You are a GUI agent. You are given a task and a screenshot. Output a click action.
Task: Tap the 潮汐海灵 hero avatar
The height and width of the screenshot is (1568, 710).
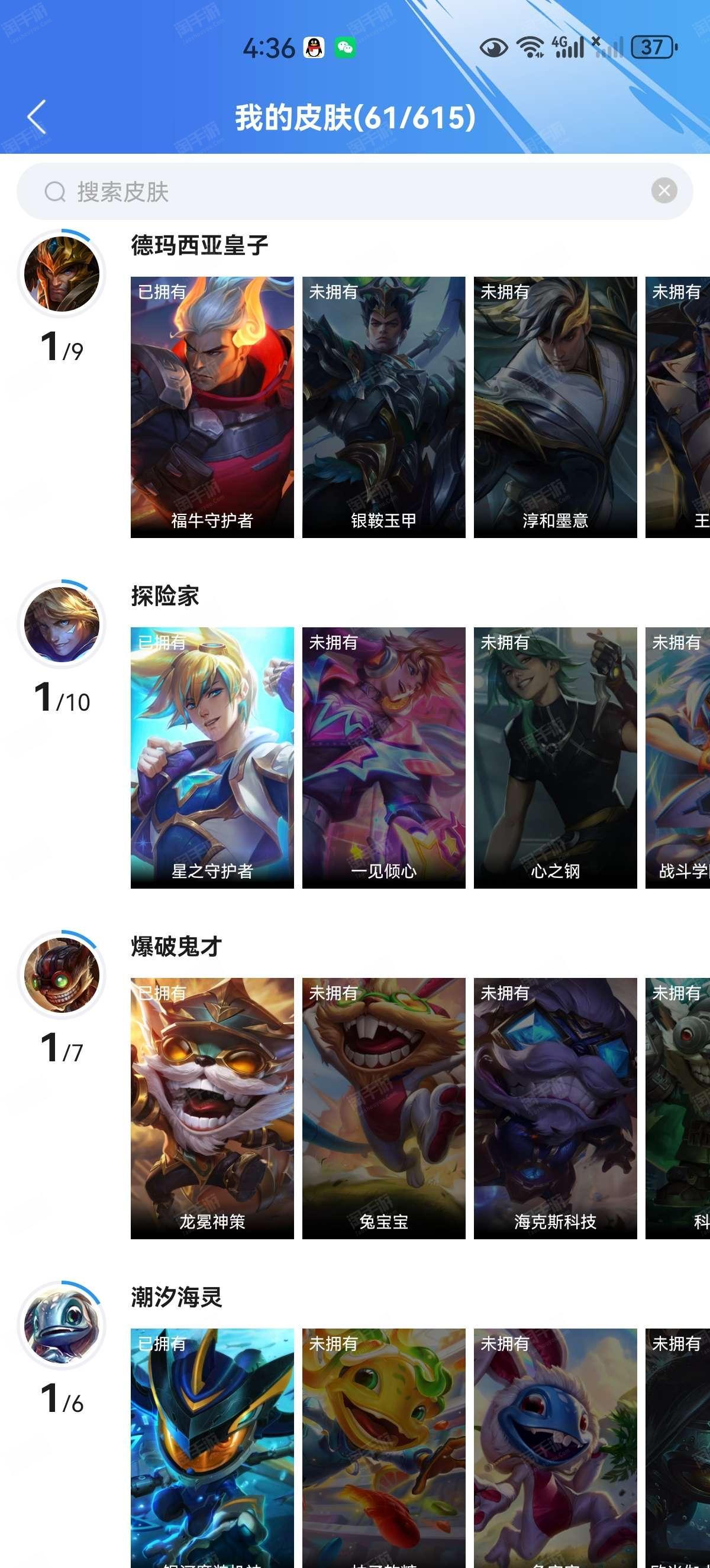click(x=62, y=1326)
